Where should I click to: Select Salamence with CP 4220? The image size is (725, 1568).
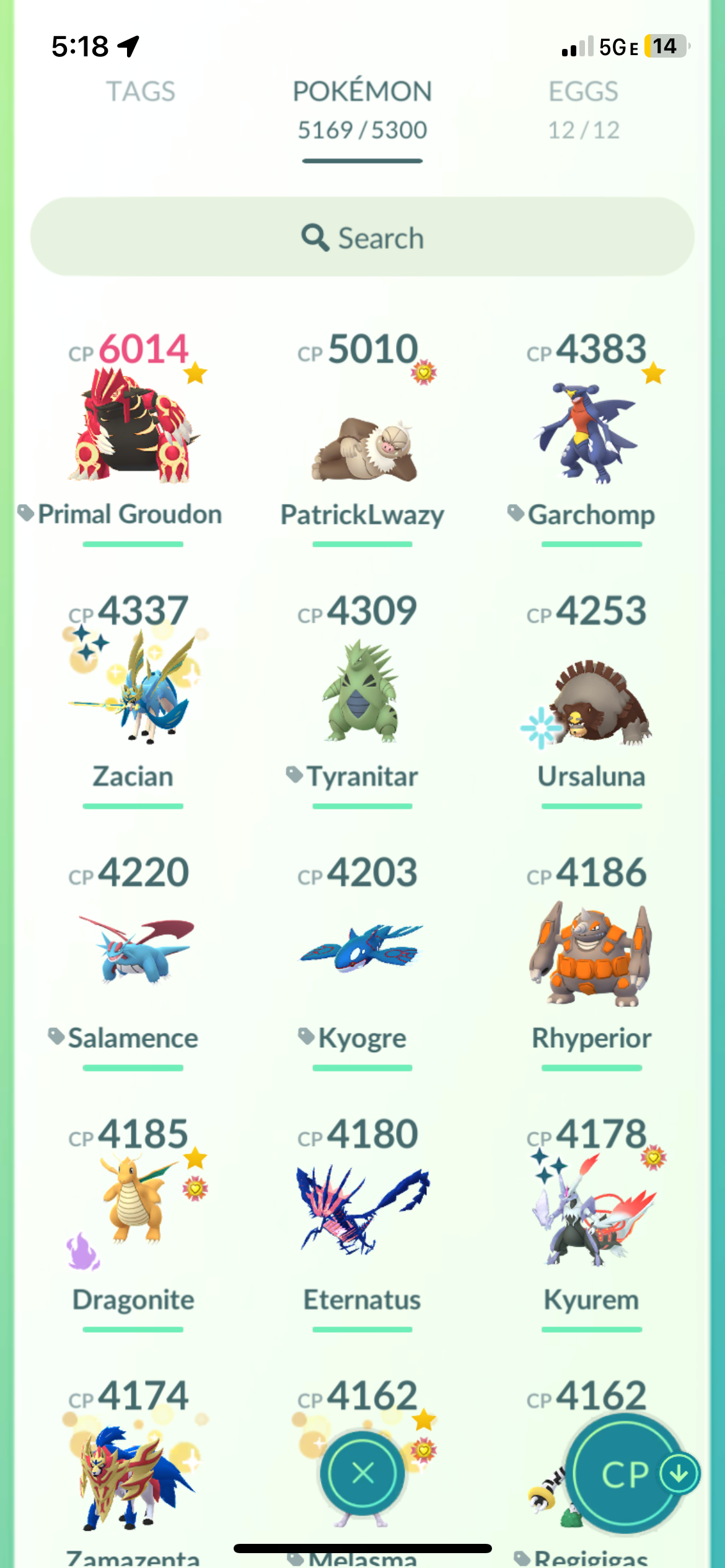(x=132, y=951)
